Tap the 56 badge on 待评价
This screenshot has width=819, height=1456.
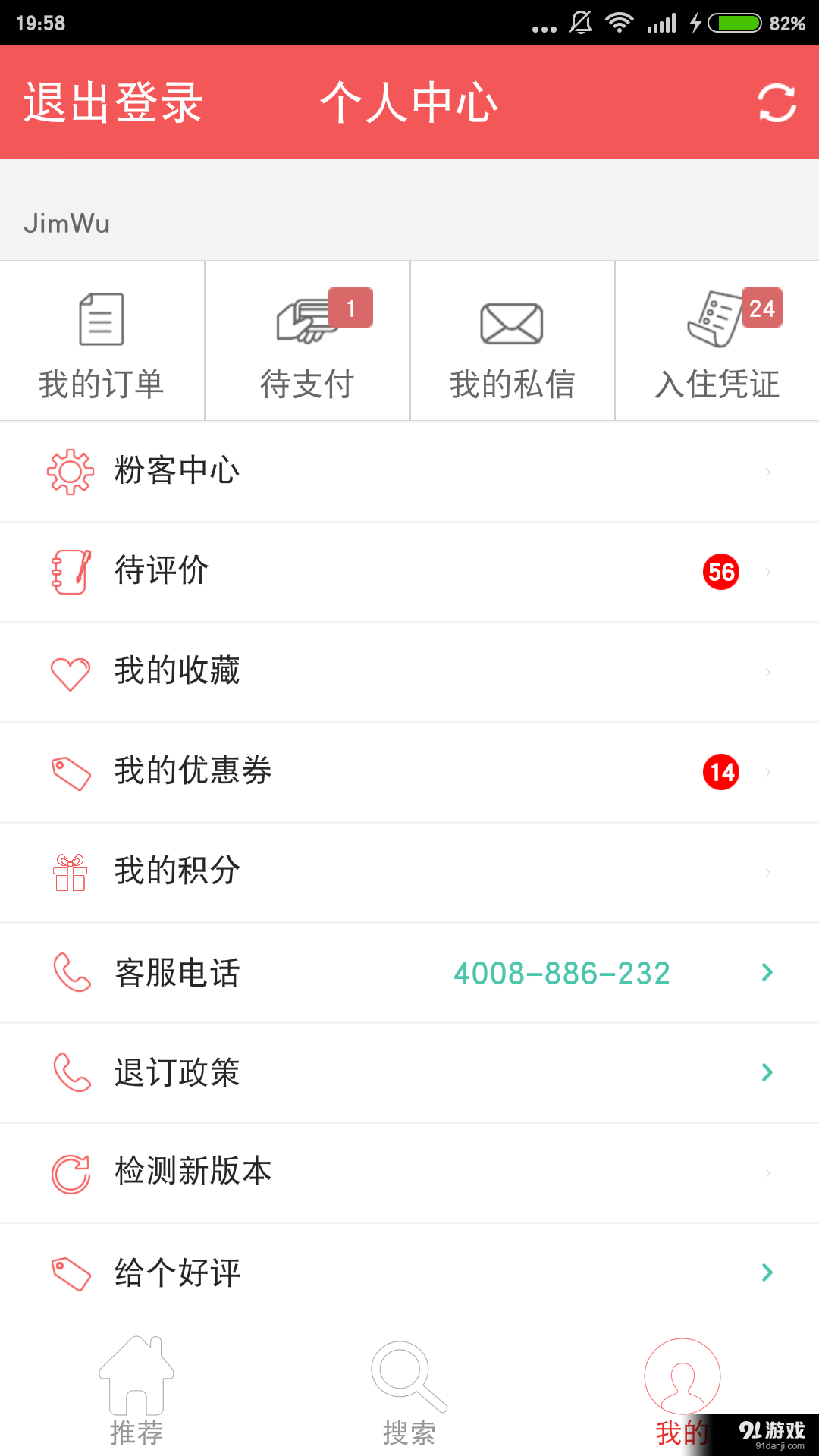click(720, 572)
